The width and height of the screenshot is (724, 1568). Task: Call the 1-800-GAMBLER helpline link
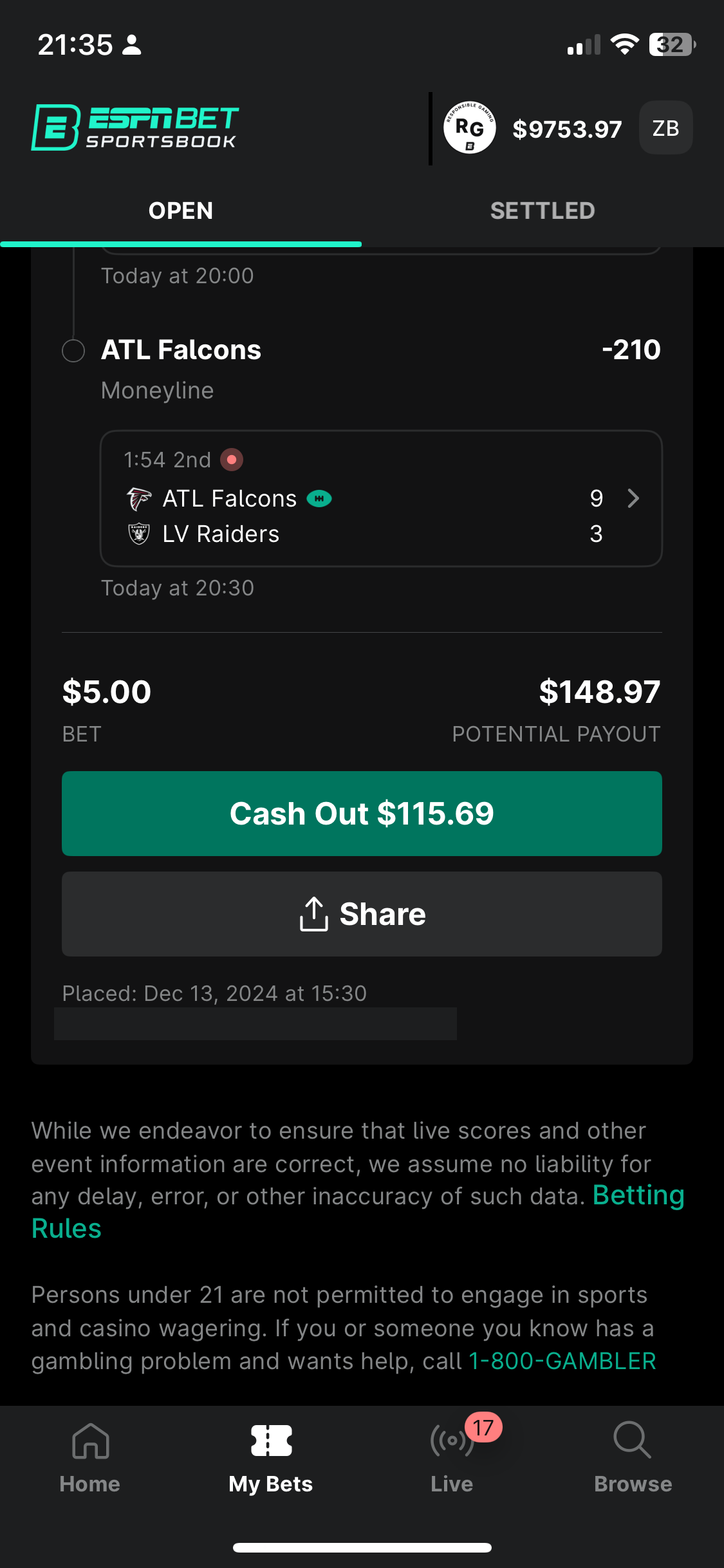point(562,1361)
